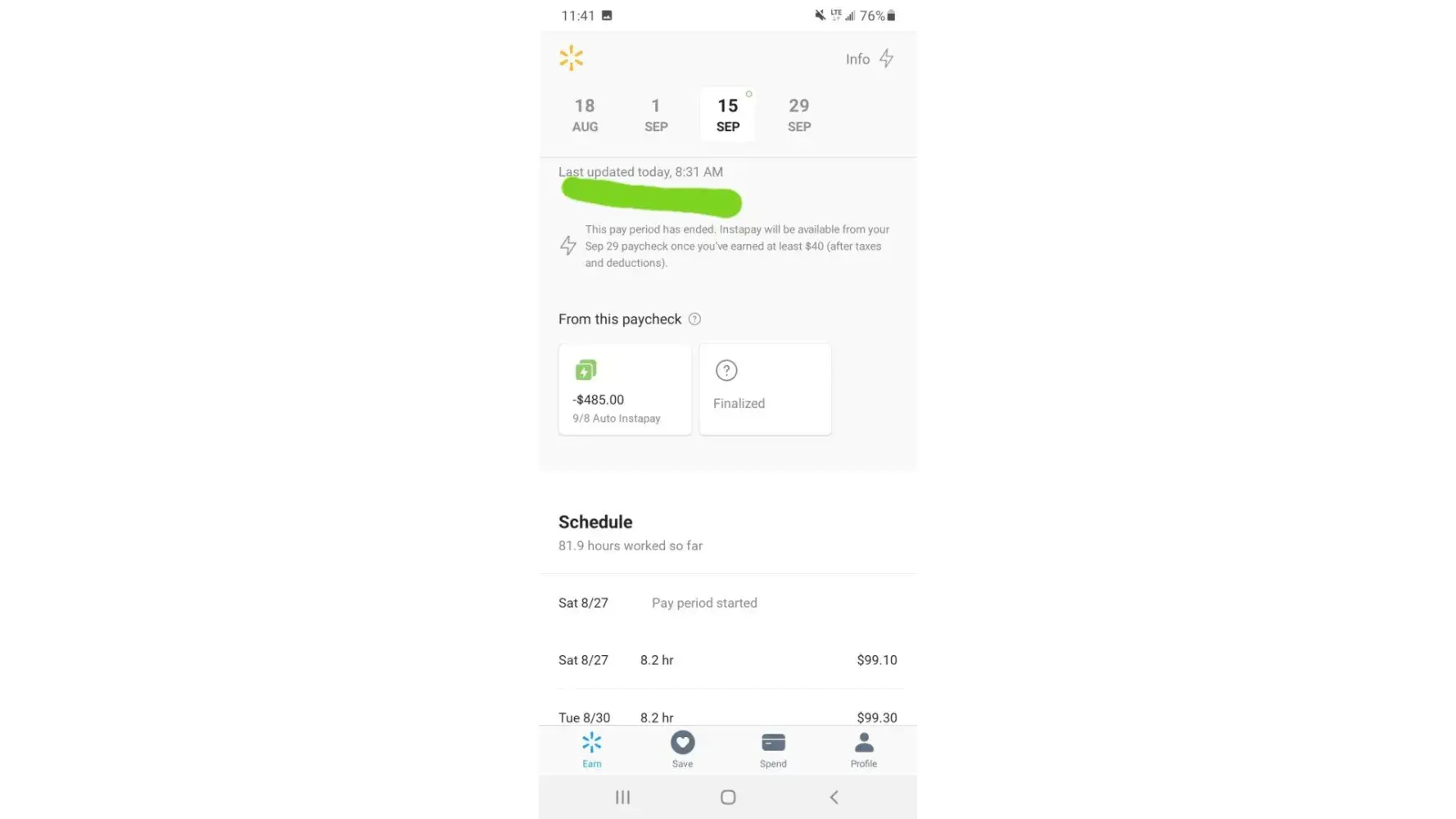Select the 1 SEP pay date

click(x=656, y=115)
